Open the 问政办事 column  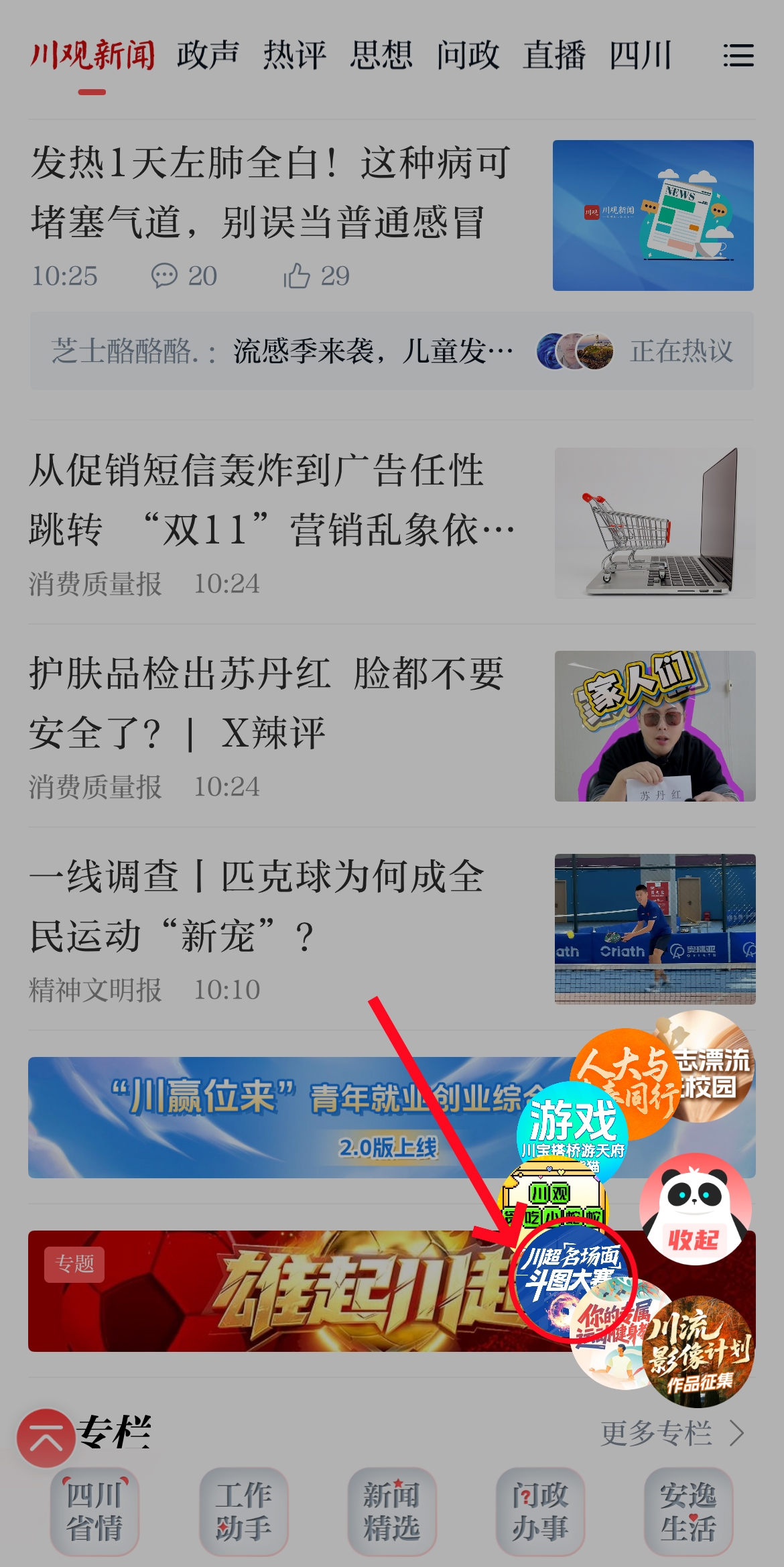[x=539, y=1511]
